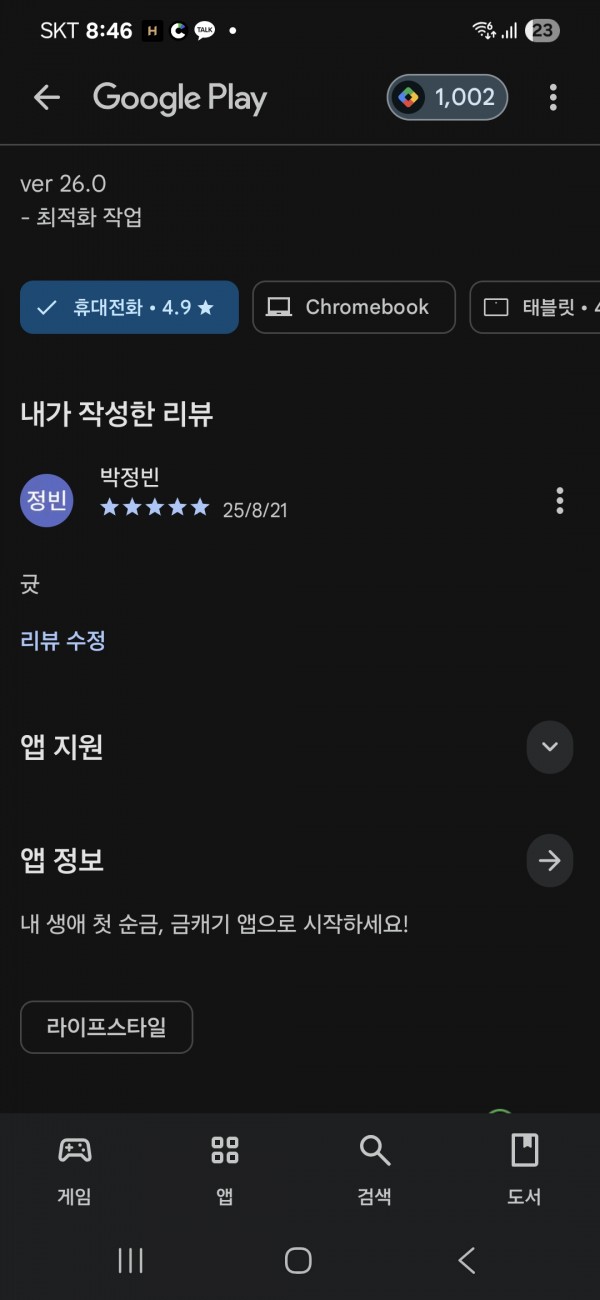
Task: Switch to the 앱 tab
Action: tap(225, 1169)
